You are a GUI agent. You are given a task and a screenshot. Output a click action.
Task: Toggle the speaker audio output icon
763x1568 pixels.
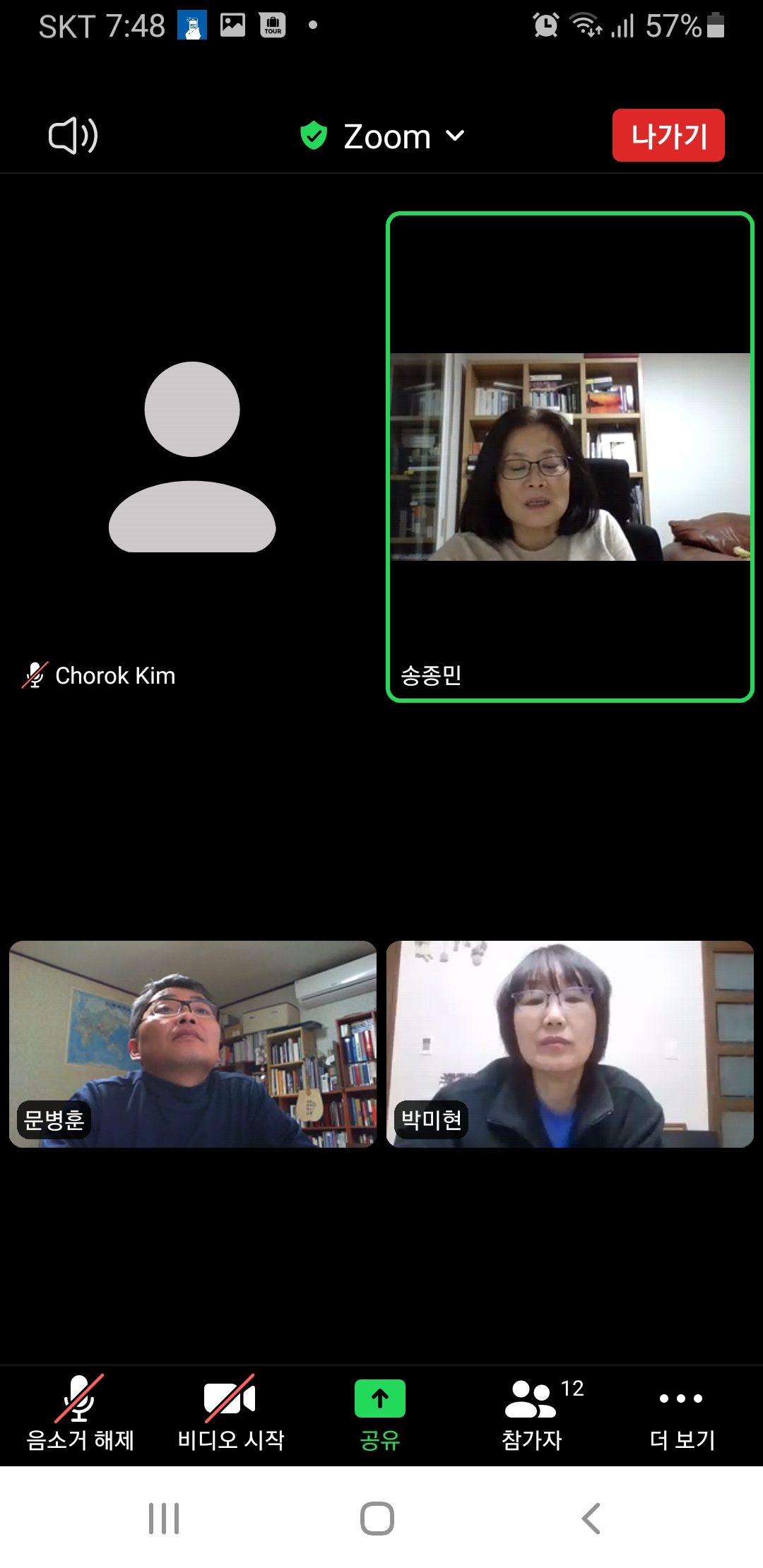tap(73, 136)
